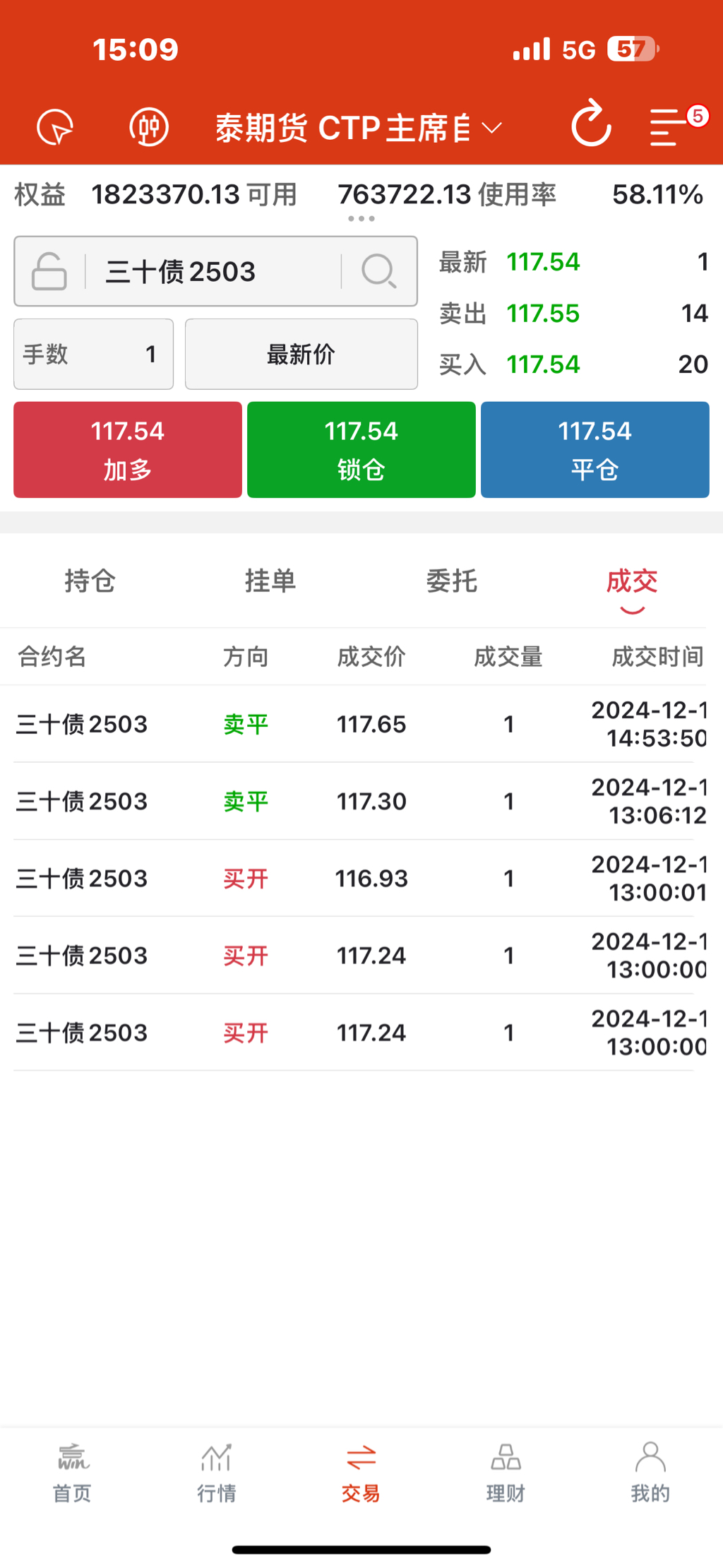The width and height of the screenshot is (723, 1568).
Task: Edit the 手数 quantity field
Action: 94,354
